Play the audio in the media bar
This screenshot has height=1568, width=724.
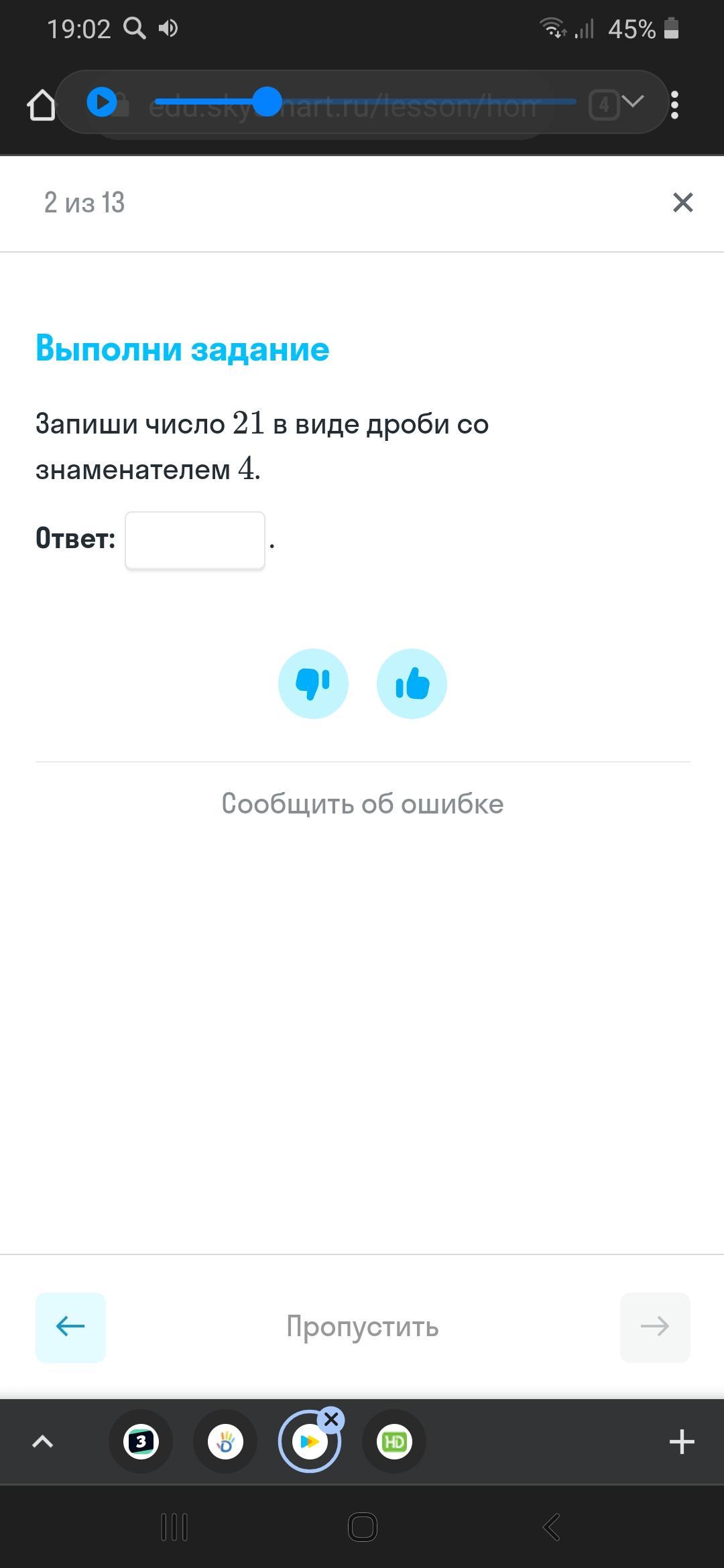click(102, 103)
